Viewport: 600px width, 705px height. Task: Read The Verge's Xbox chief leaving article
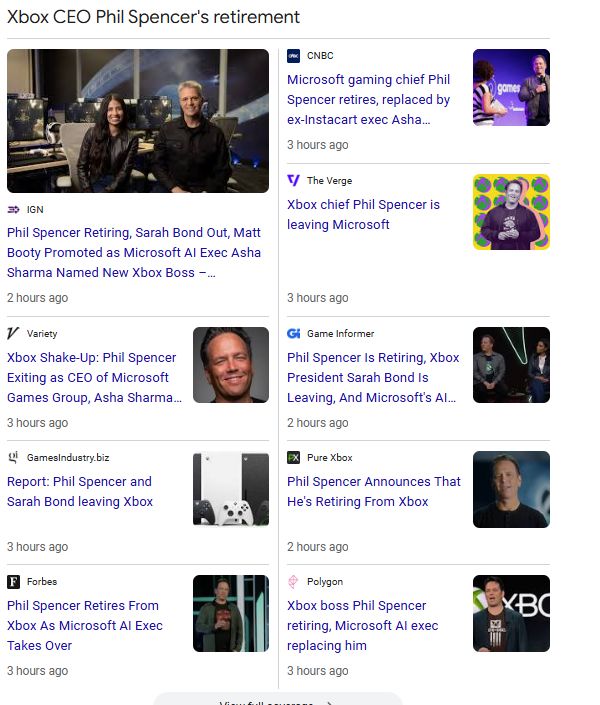tap(363, 214)
